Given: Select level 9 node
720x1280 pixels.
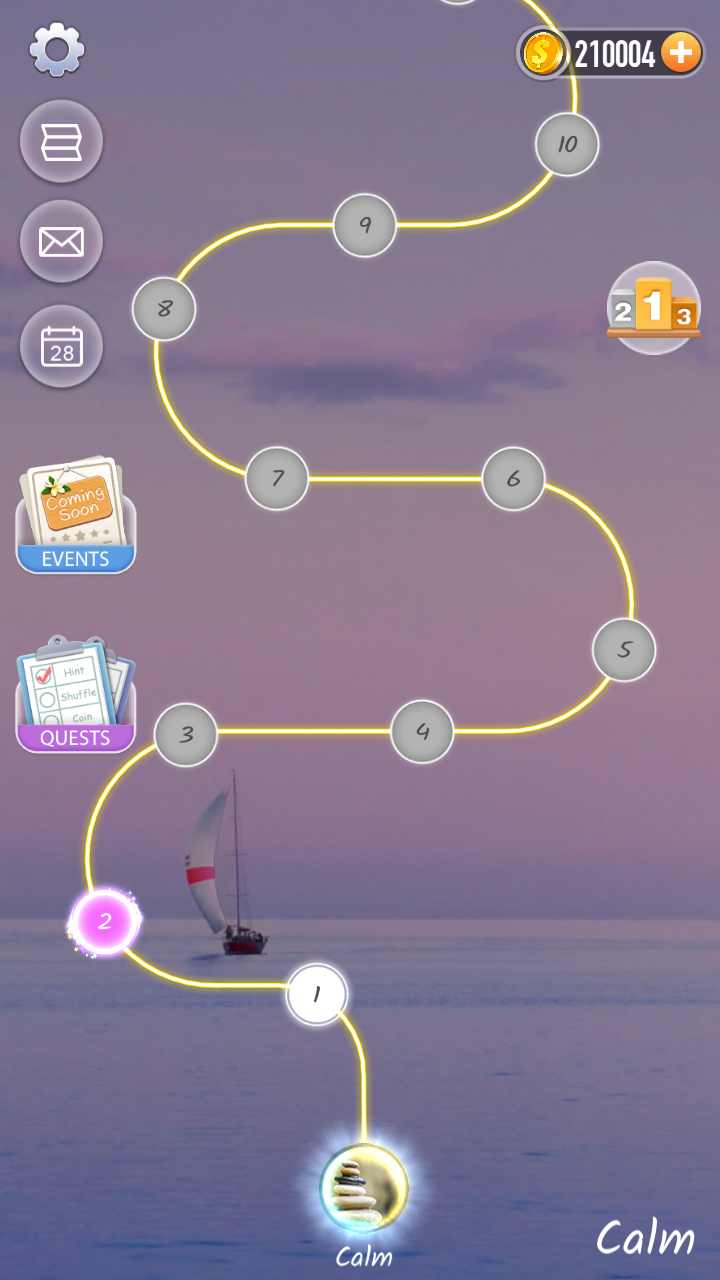Looking at the screenshot, I should (365, 225).
